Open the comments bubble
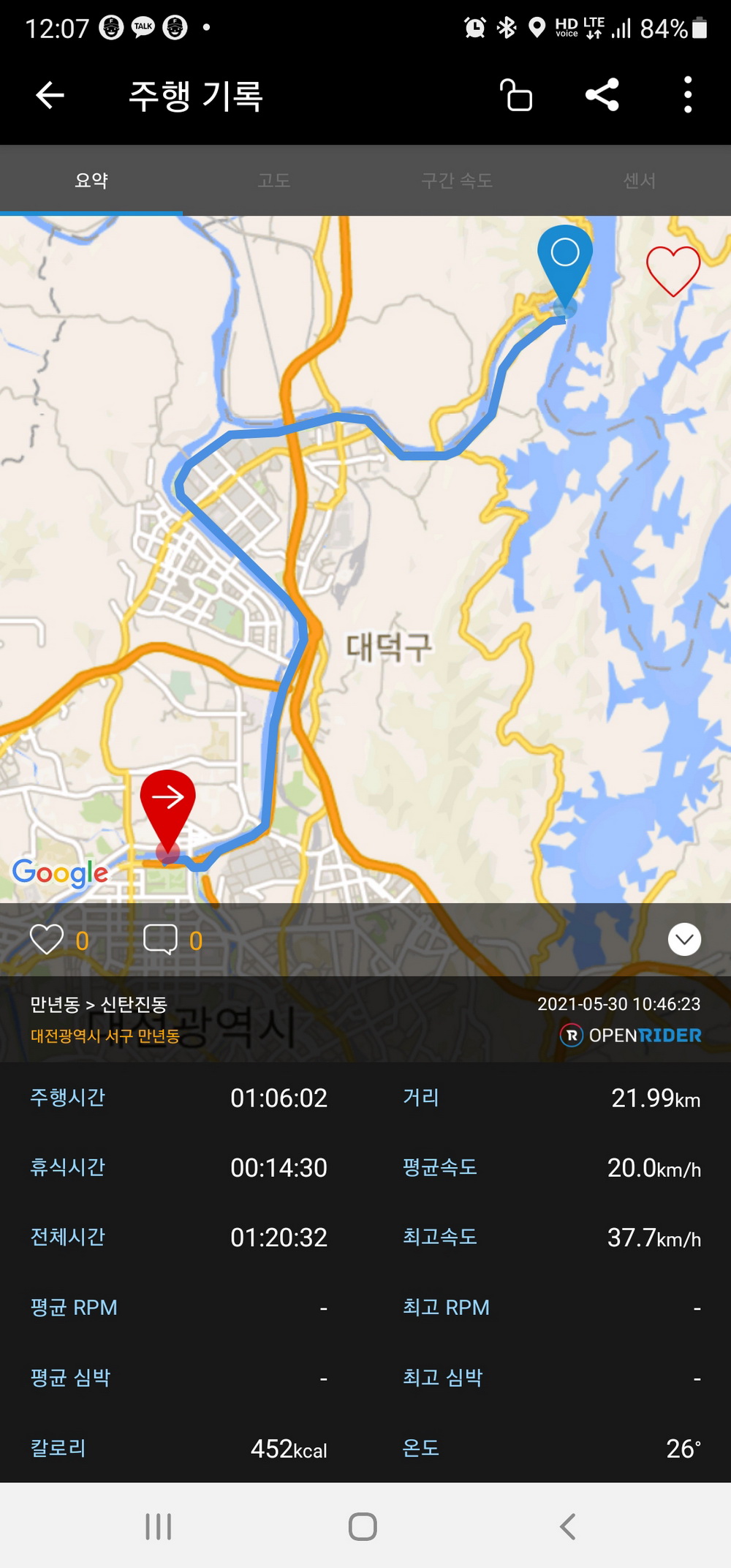 point(160,940)
